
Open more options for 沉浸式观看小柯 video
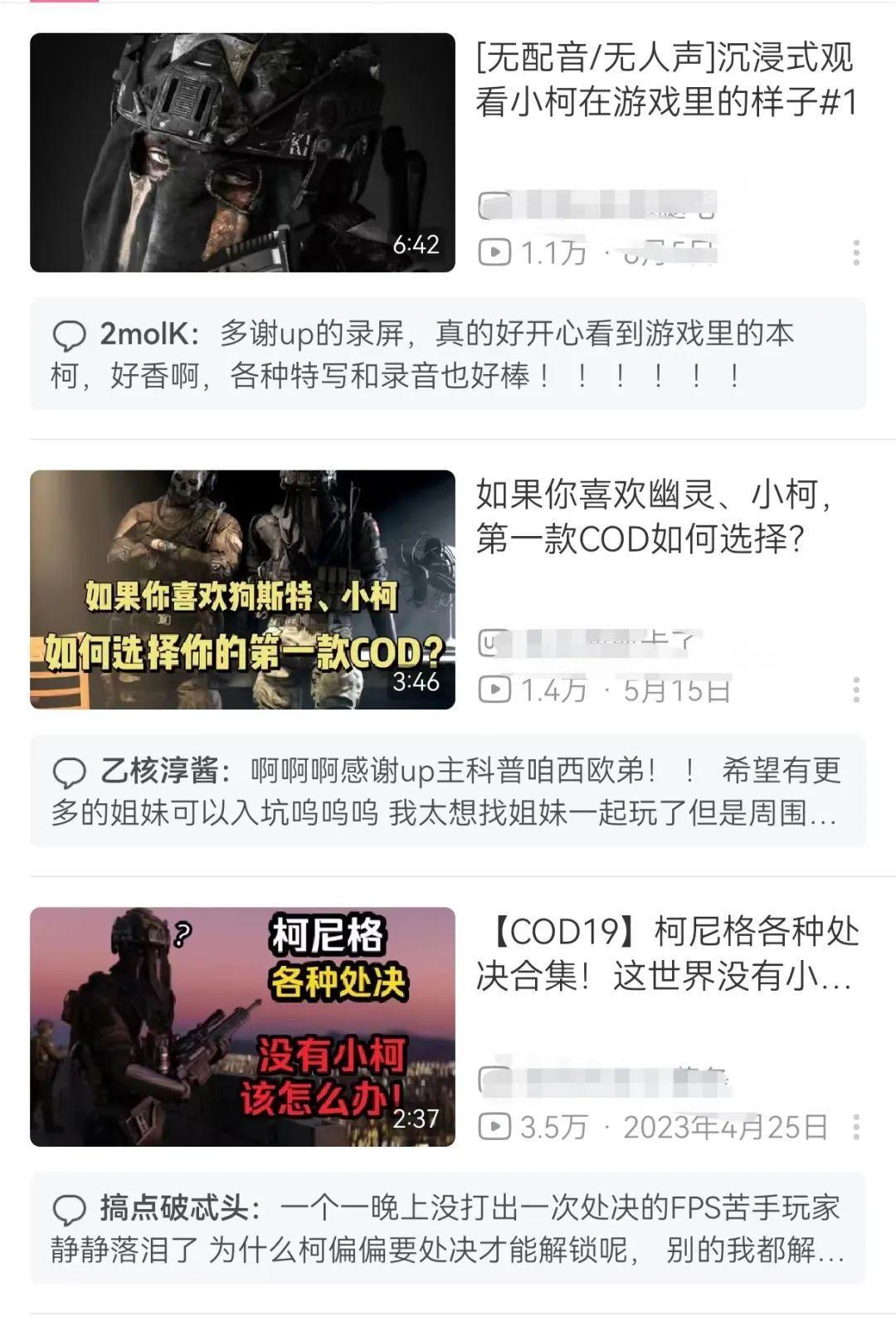855,252
